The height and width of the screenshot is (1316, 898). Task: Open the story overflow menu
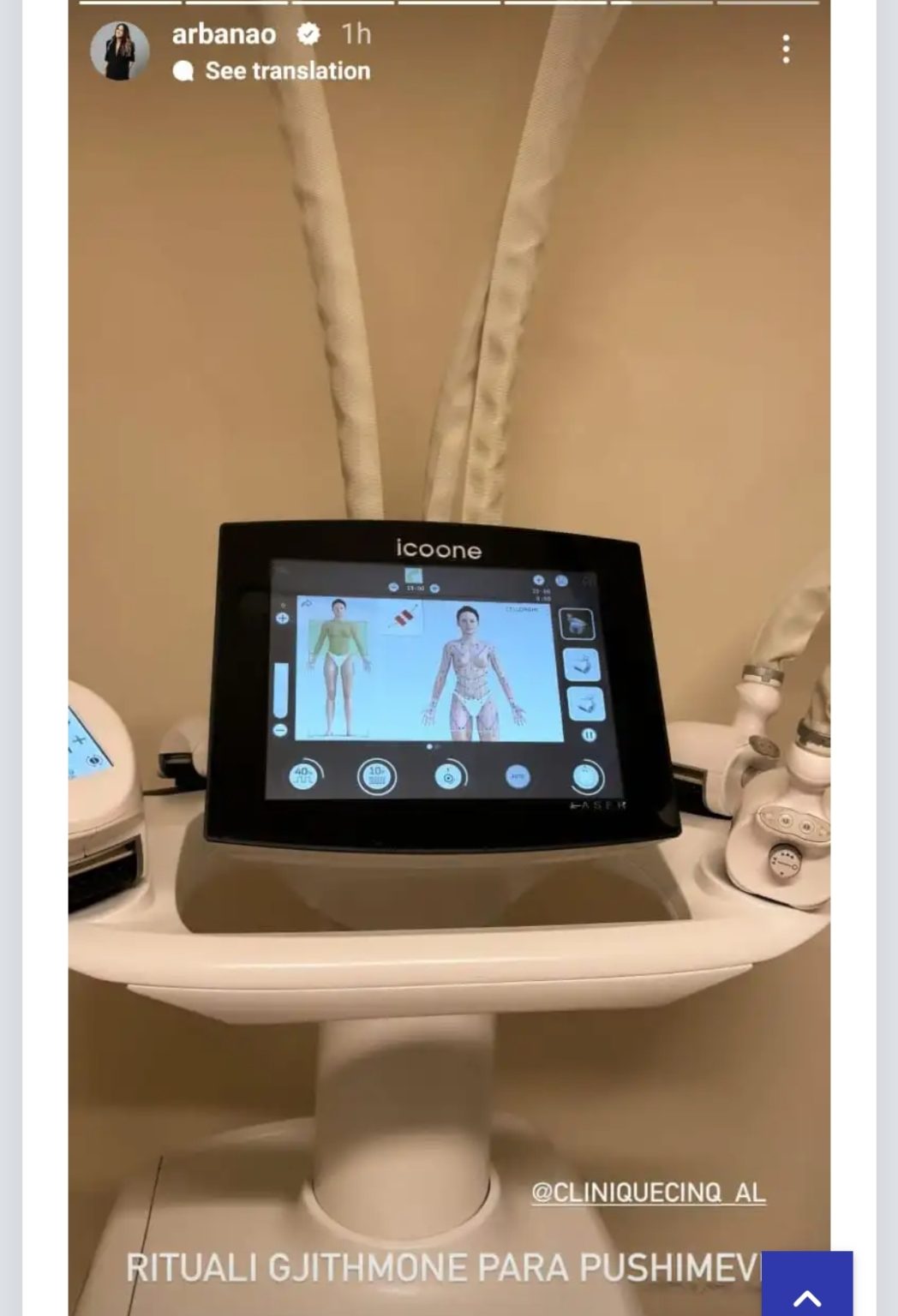[785, 50]
